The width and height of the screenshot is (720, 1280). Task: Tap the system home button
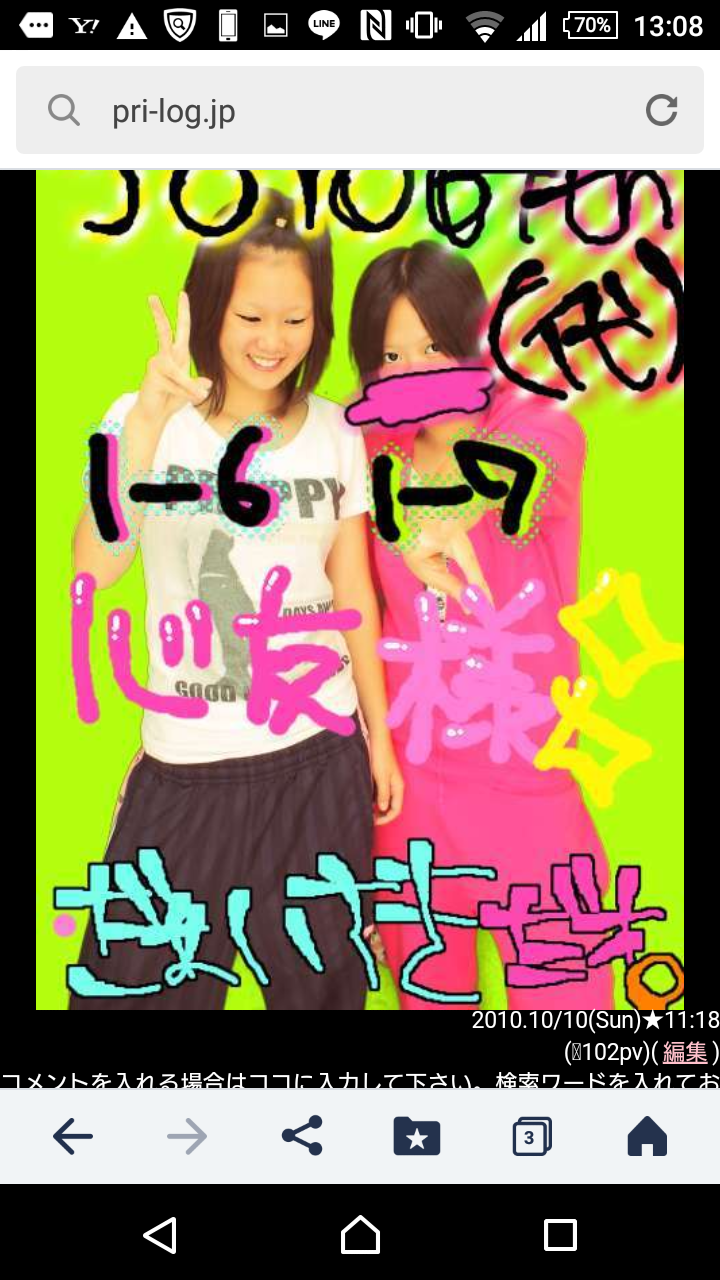tap(360, 1235)
